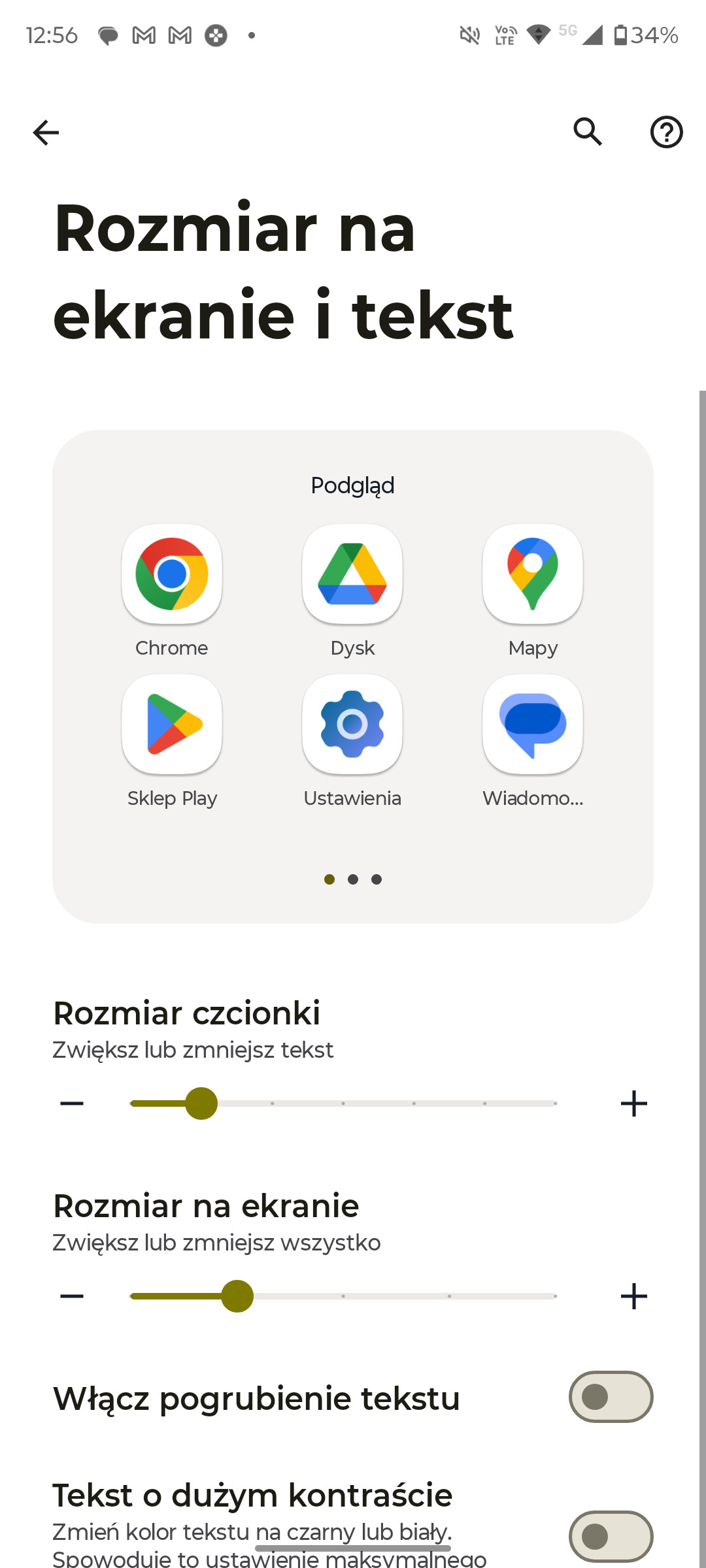Decrease Rozmiar na ekranie with minus
Image resolution: width=706 pixels, height=1568 pixels.
pyautogui.click(x=72, y=1296)
